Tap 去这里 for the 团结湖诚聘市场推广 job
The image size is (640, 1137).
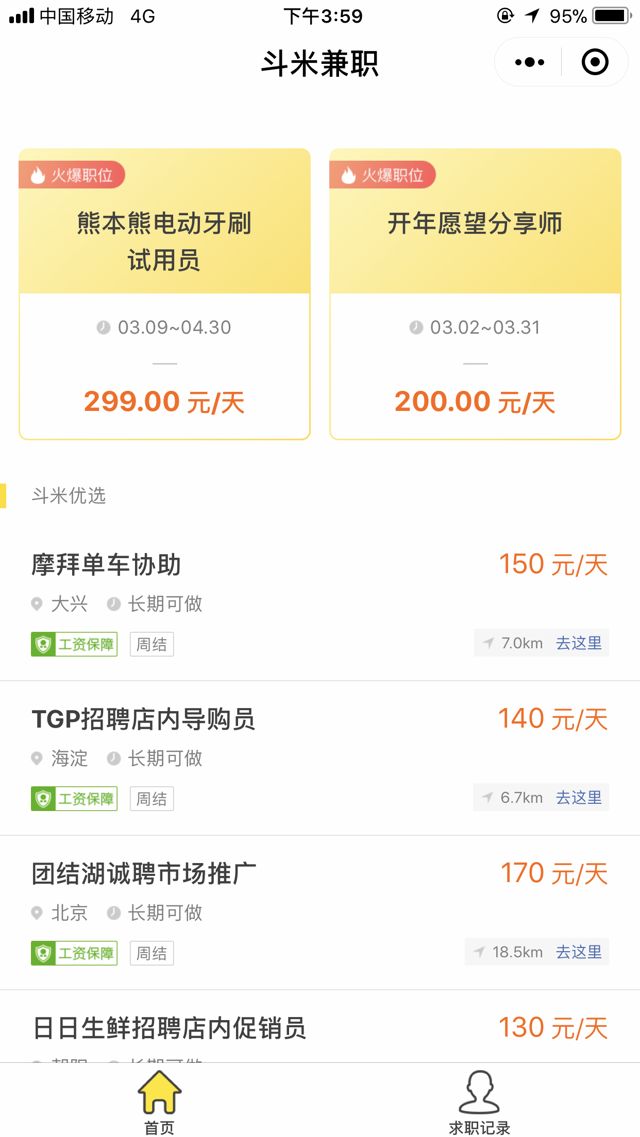click(x=579, y=952)
